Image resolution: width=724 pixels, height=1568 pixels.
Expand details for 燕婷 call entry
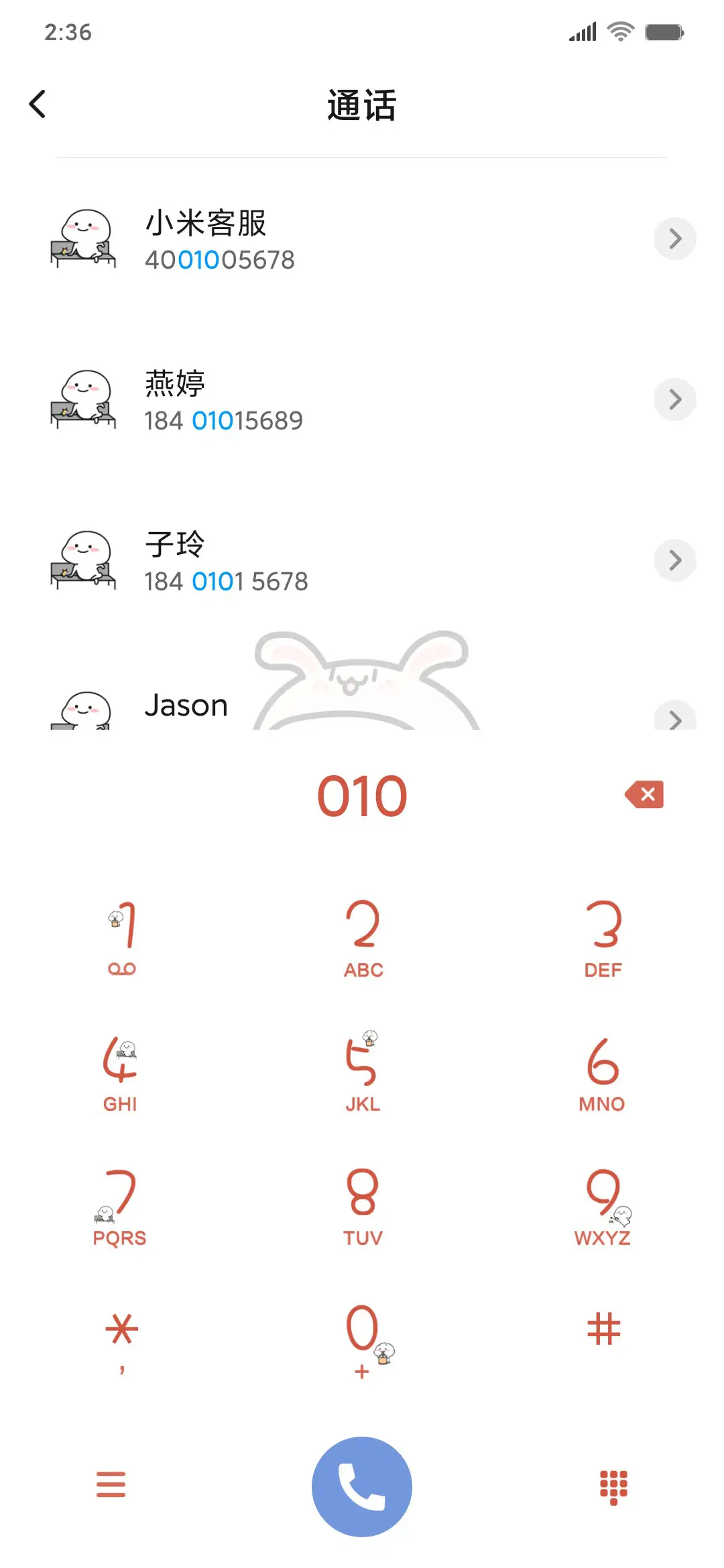674,399
